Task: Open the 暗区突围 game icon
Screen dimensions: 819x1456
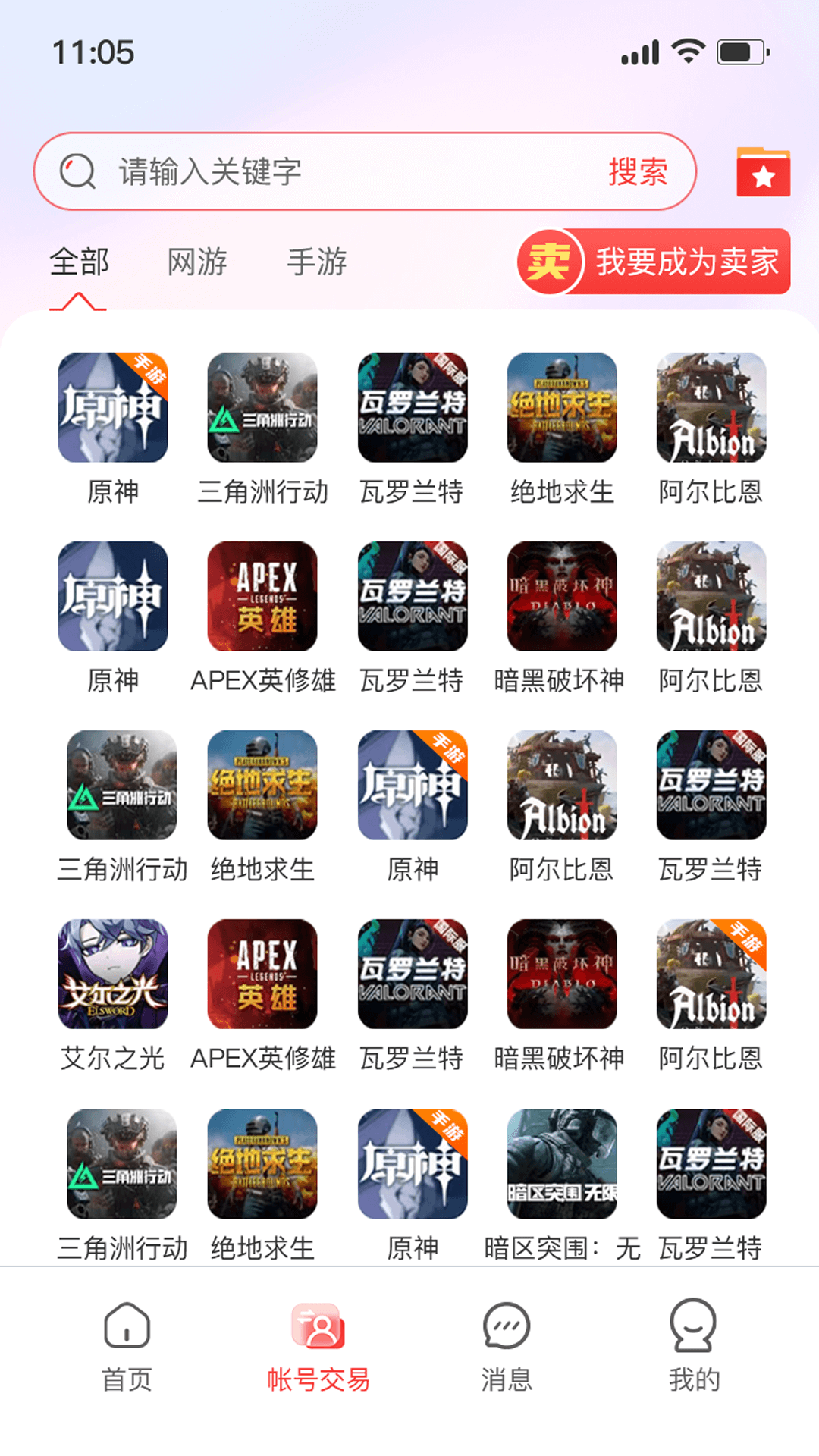Action: point(562,1166)
